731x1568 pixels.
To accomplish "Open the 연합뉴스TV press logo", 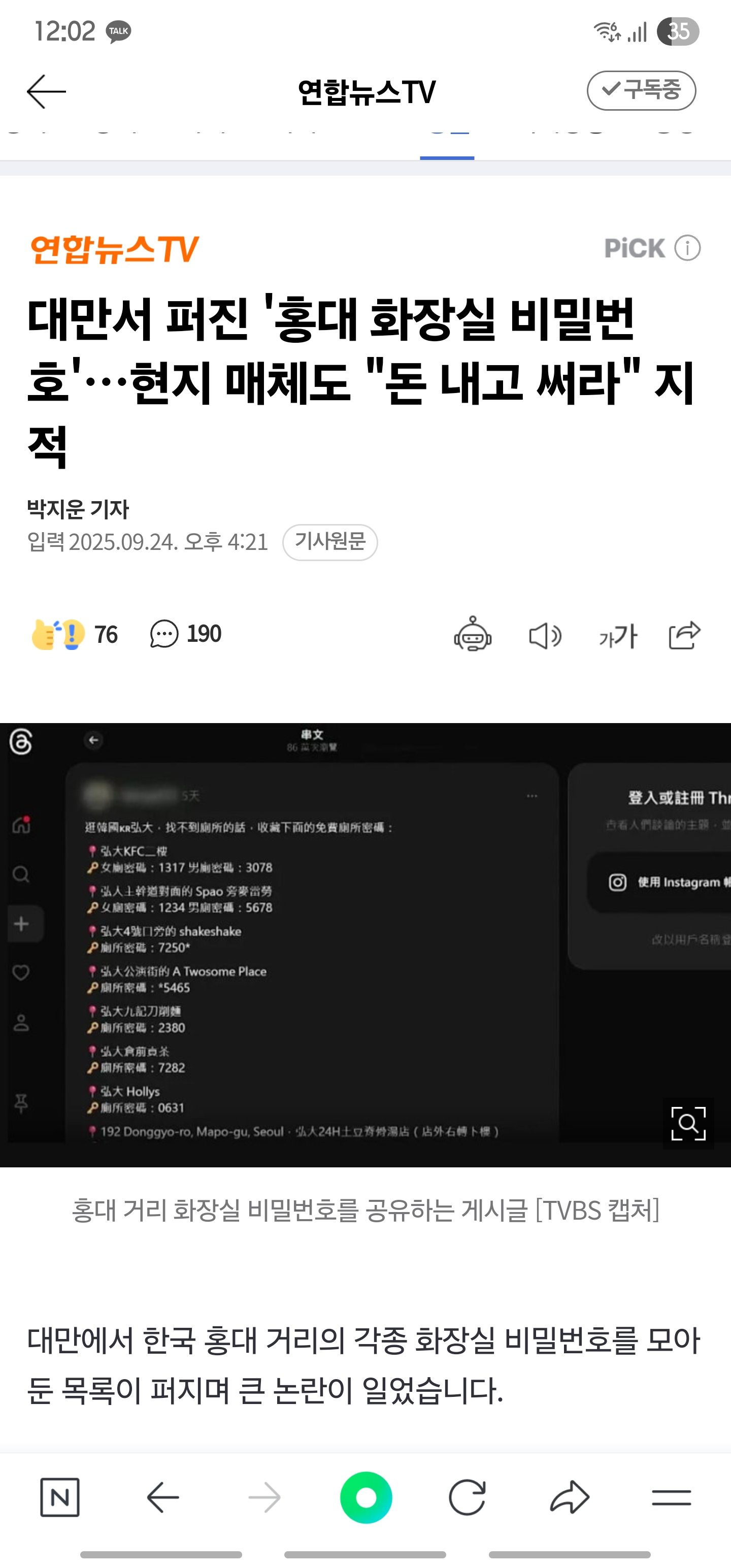I will (x=115, y=249).
